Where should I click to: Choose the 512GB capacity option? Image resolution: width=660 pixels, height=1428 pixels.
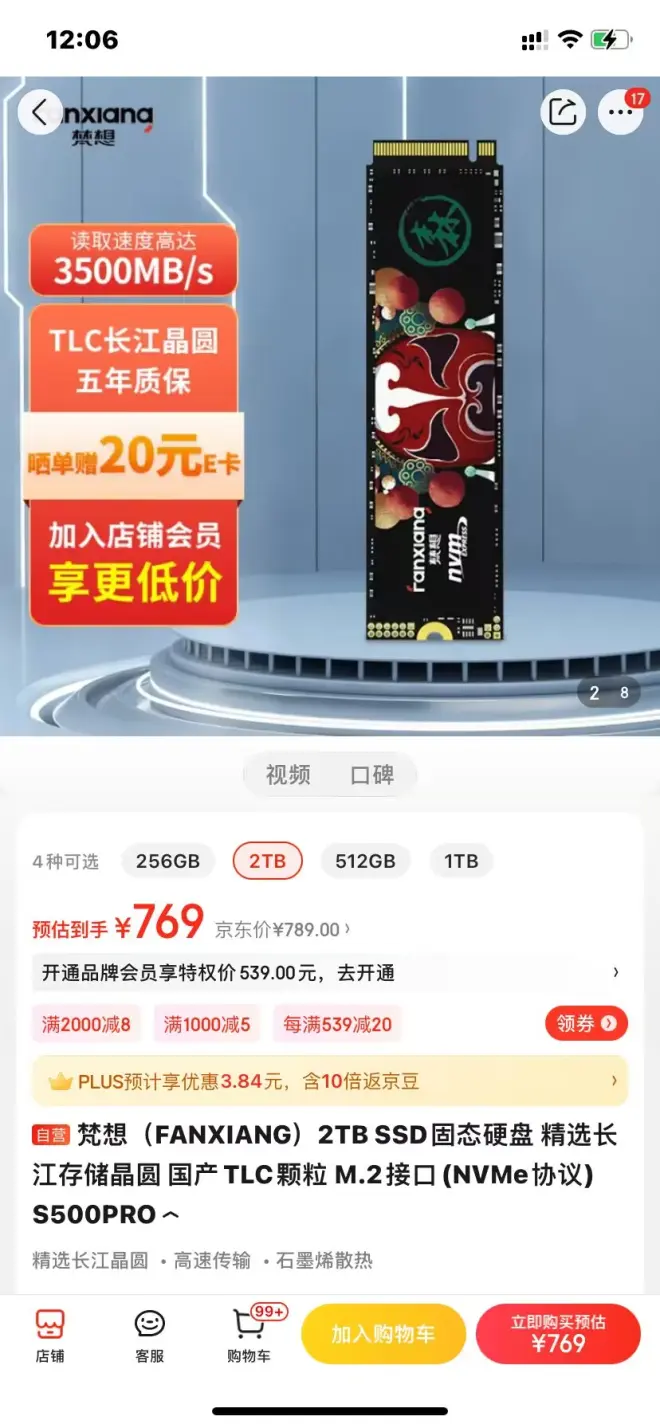[365, 861]
